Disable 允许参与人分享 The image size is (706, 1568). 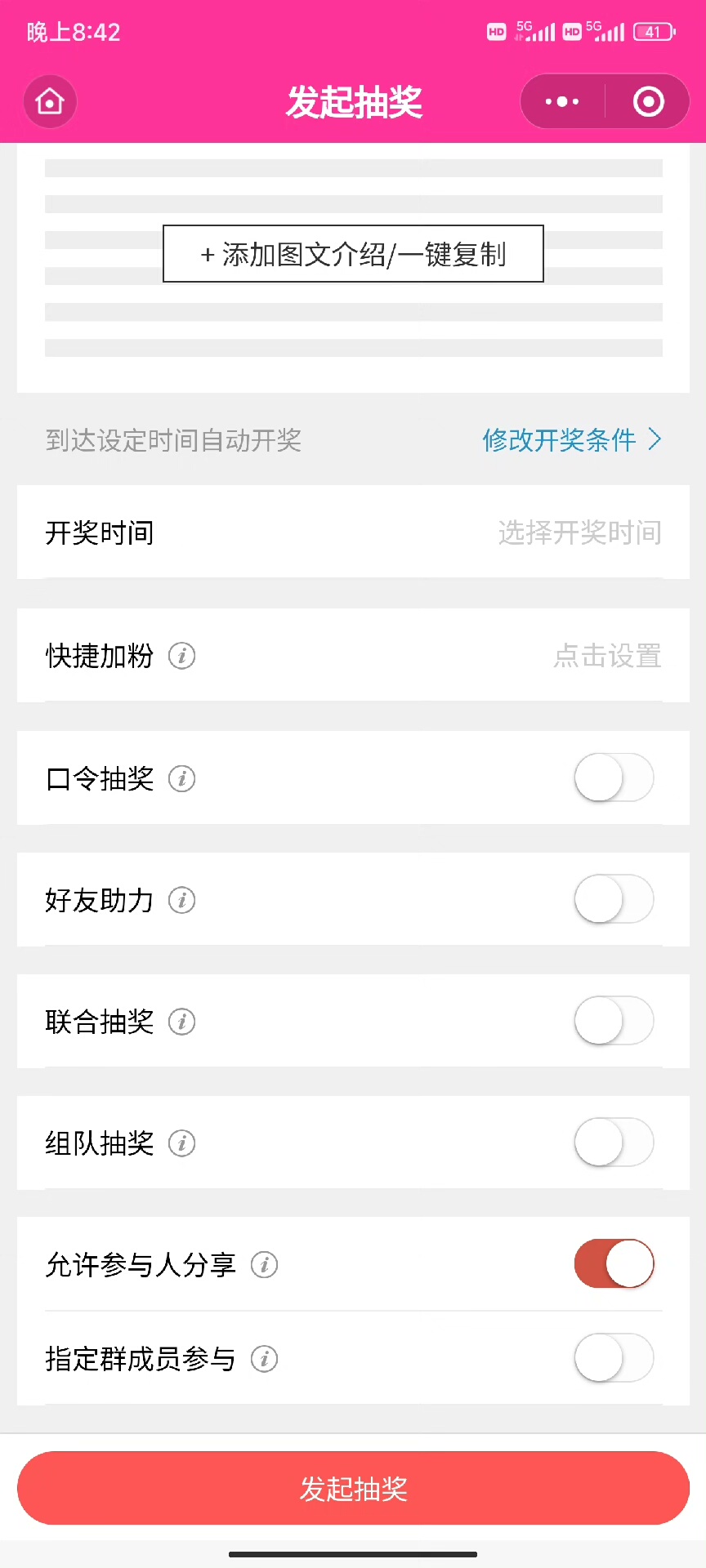click(x=614, y=1264)
